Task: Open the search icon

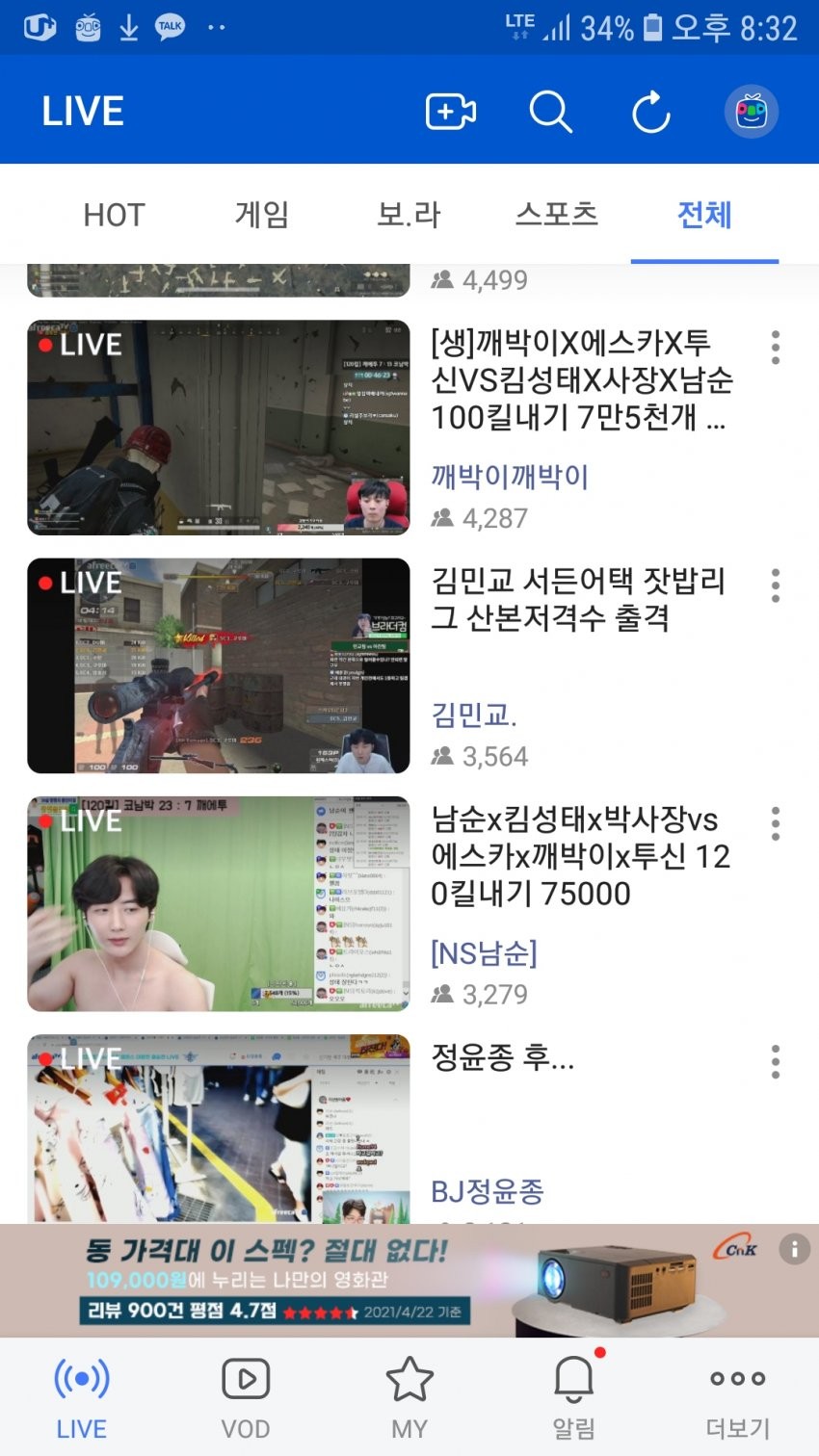Action: (x=550, y=112)
